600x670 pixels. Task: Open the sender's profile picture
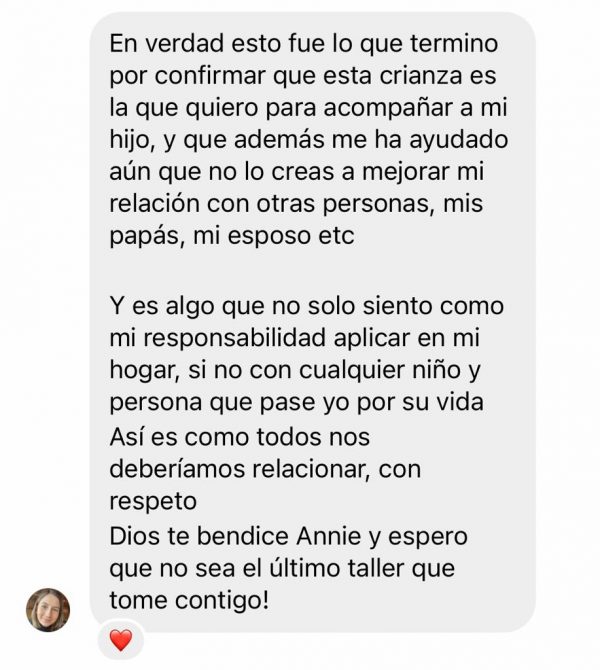(x=47, y=610)
